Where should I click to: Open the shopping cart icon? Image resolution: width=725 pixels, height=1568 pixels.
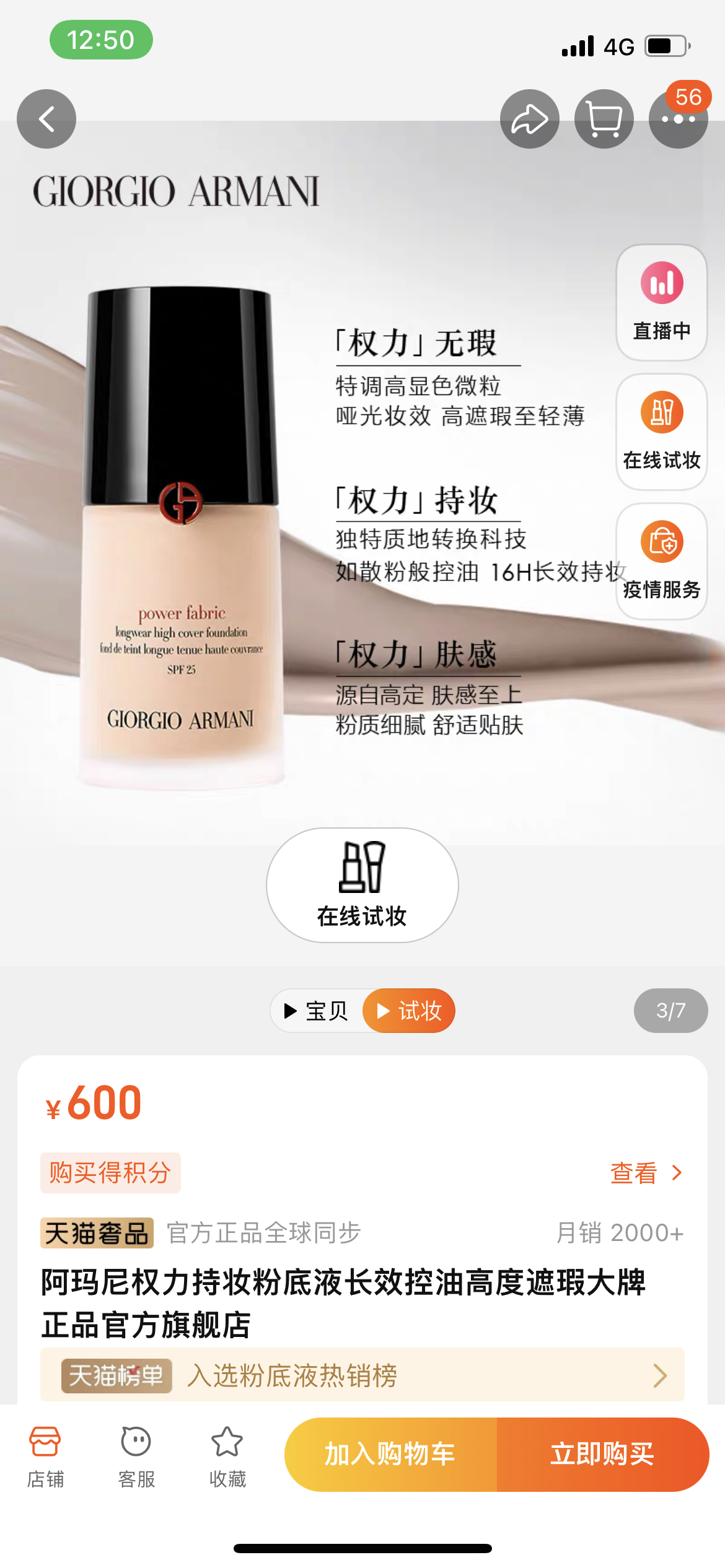(604, 119)
